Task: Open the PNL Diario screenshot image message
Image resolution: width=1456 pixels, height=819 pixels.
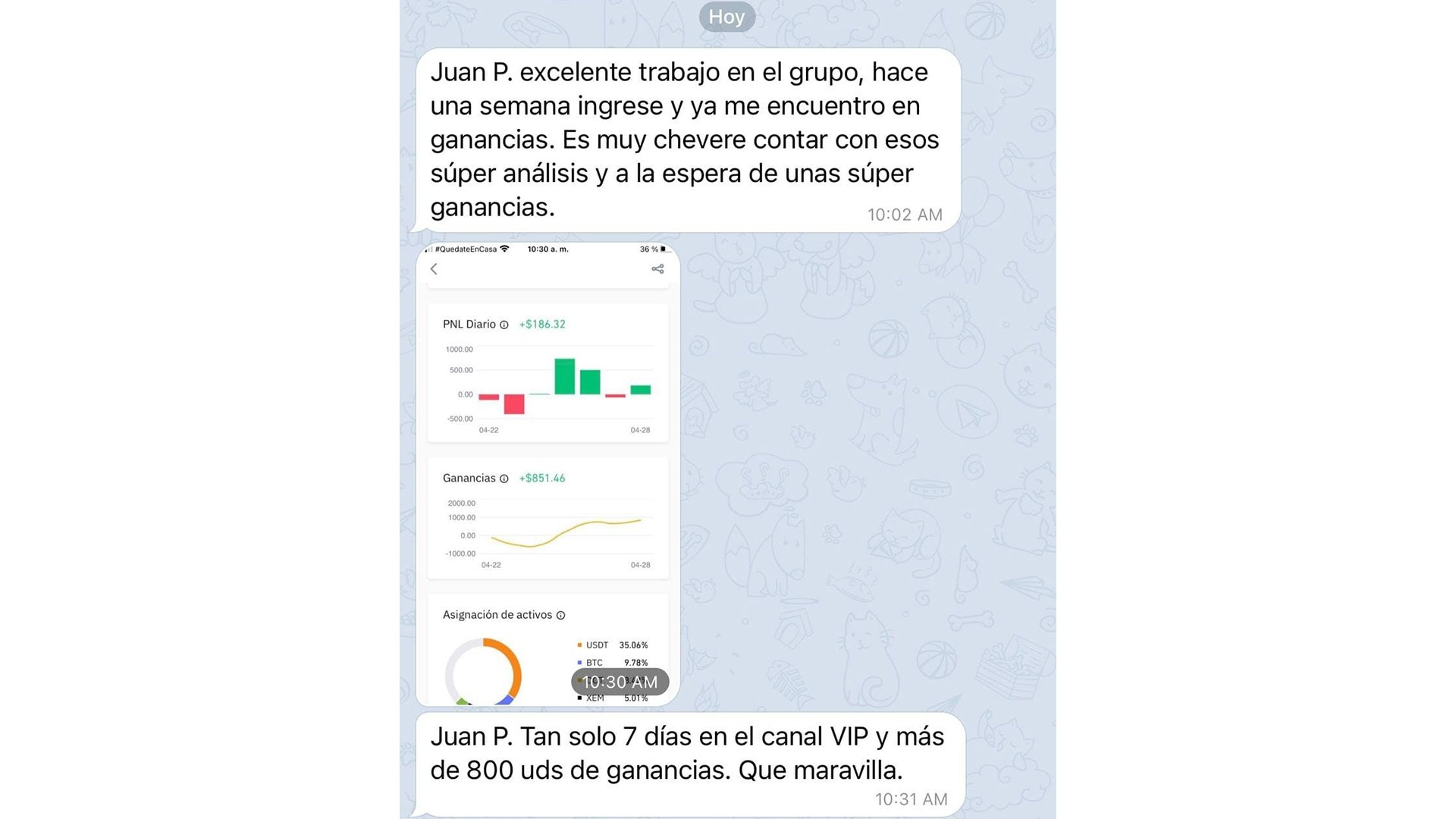Action: [548, 474]
